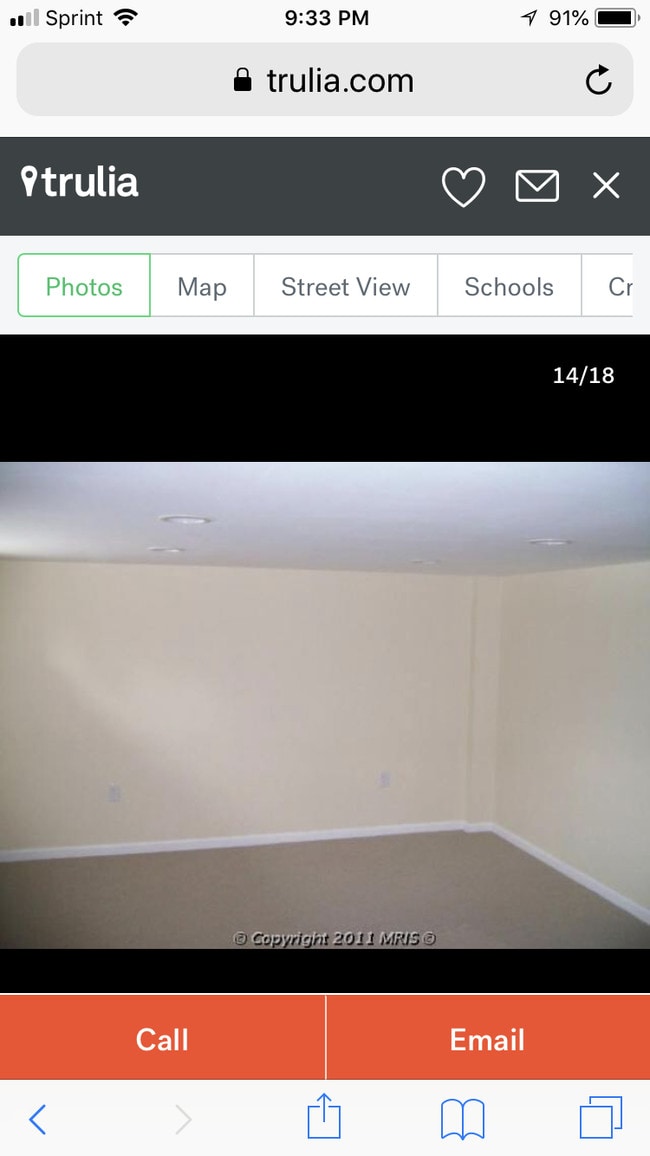Switch to the Map tab

(x=202, y=287)
